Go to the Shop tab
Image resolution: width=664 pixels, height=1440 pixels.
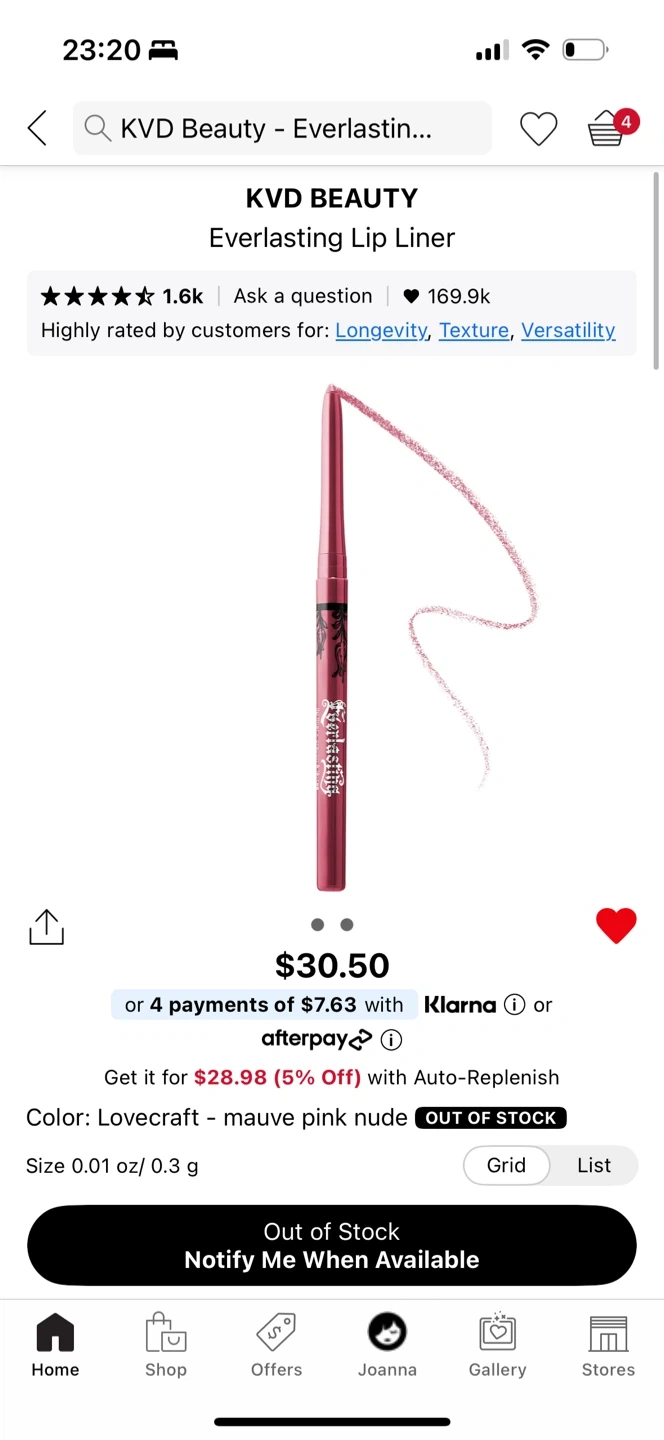point(166,1346)
